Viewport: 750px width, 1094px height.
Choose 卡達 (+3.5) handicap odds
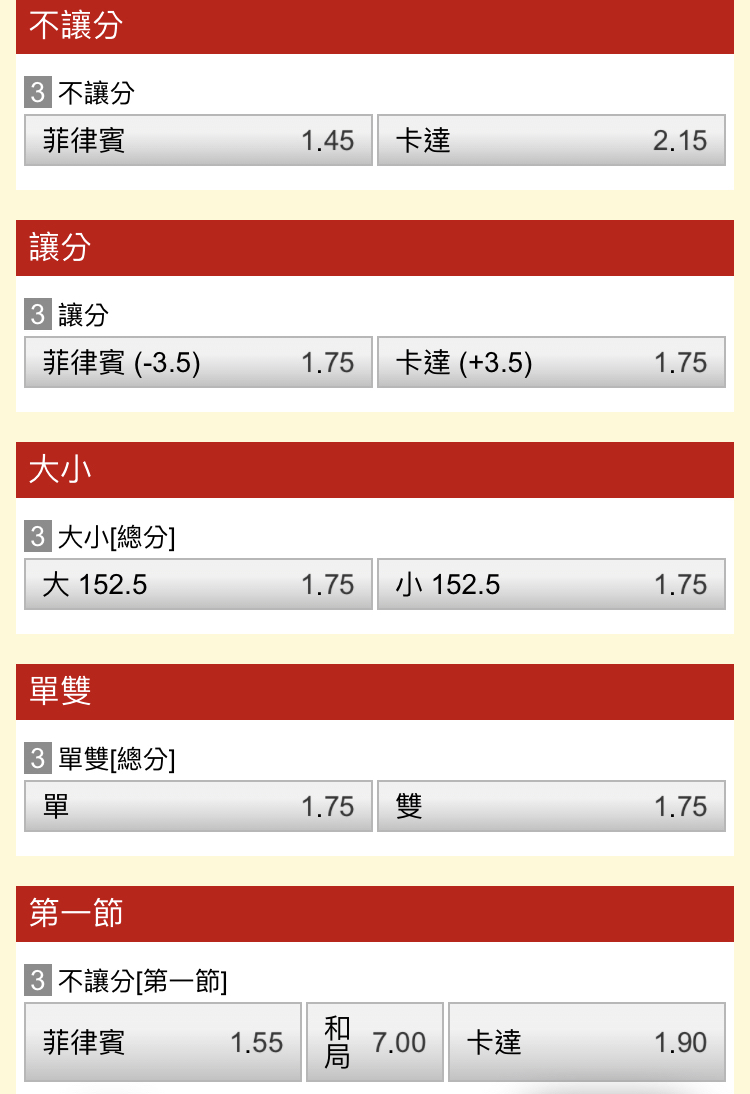coord(551,362)
